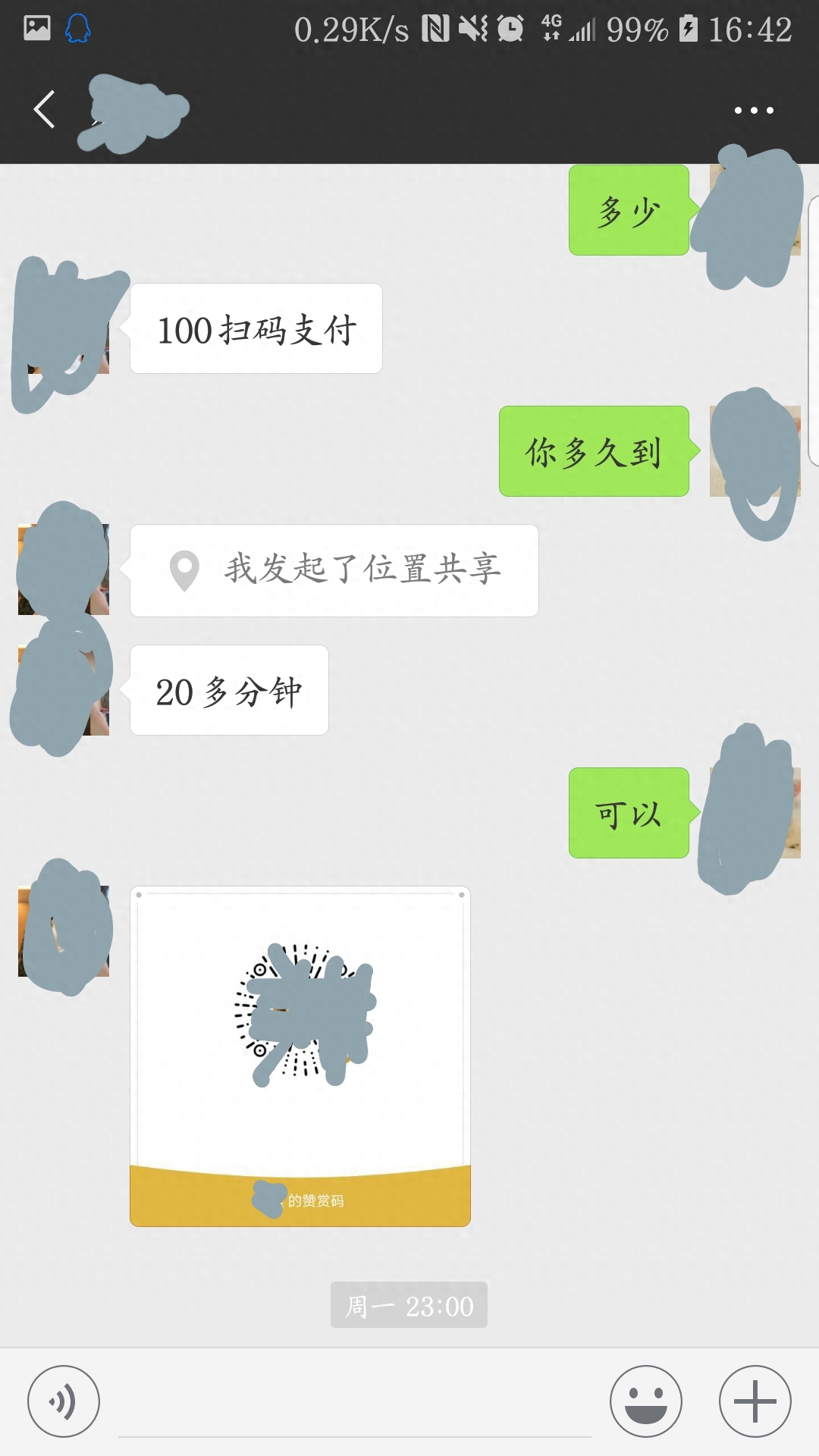The height and width of the screenshot is (1456, 819).
Task: Tap the message text field
Action: 355,1403
